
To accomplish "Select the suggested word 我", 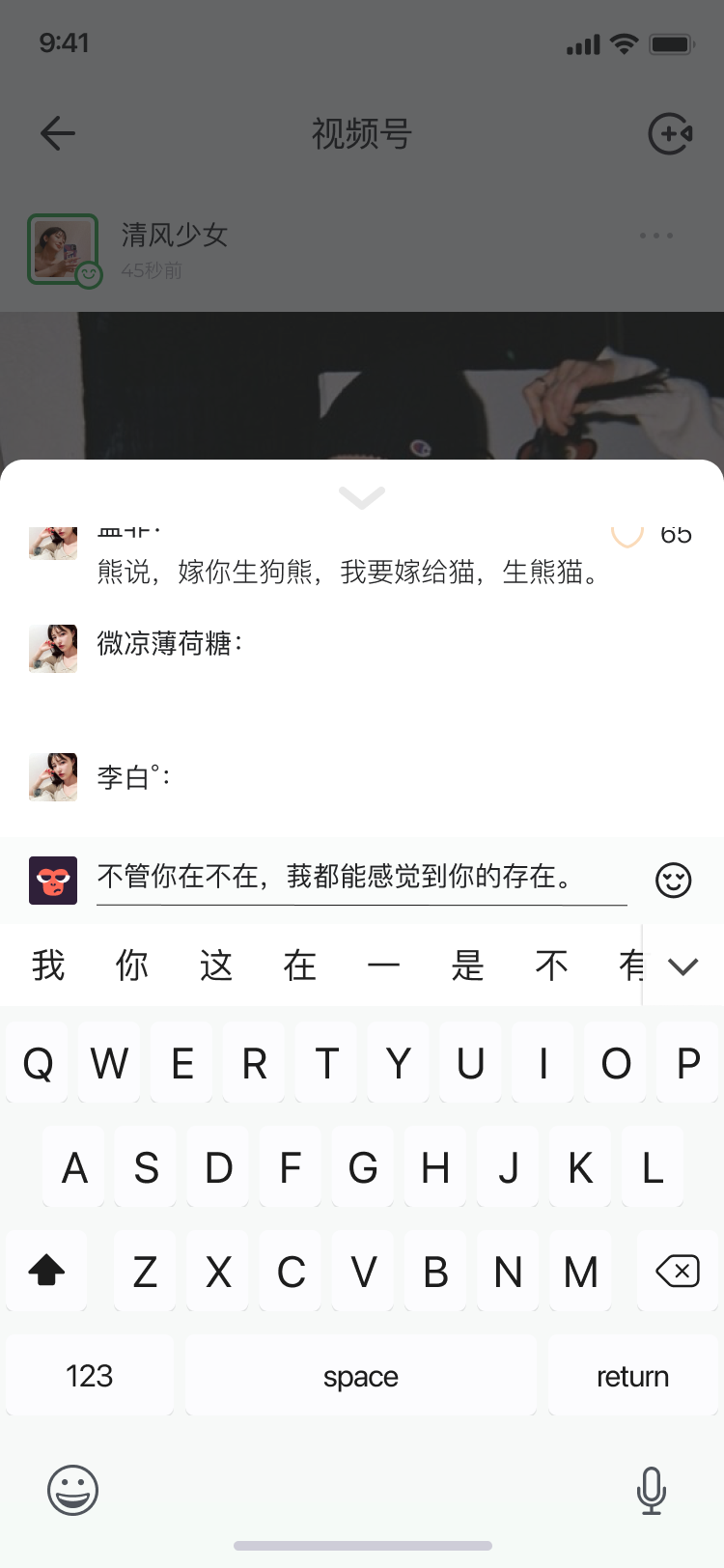I will pos(48,965).
